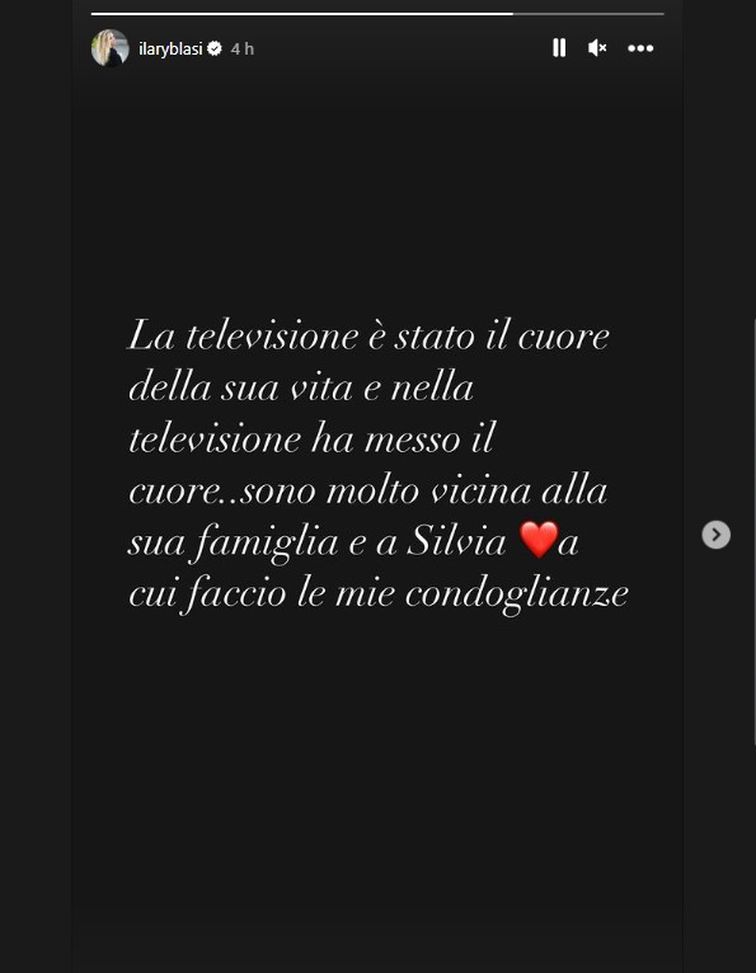The height and width of the screenshot is (973, 756).
Task: Toggle story playback with pause control
Action: tap(560, 47)
